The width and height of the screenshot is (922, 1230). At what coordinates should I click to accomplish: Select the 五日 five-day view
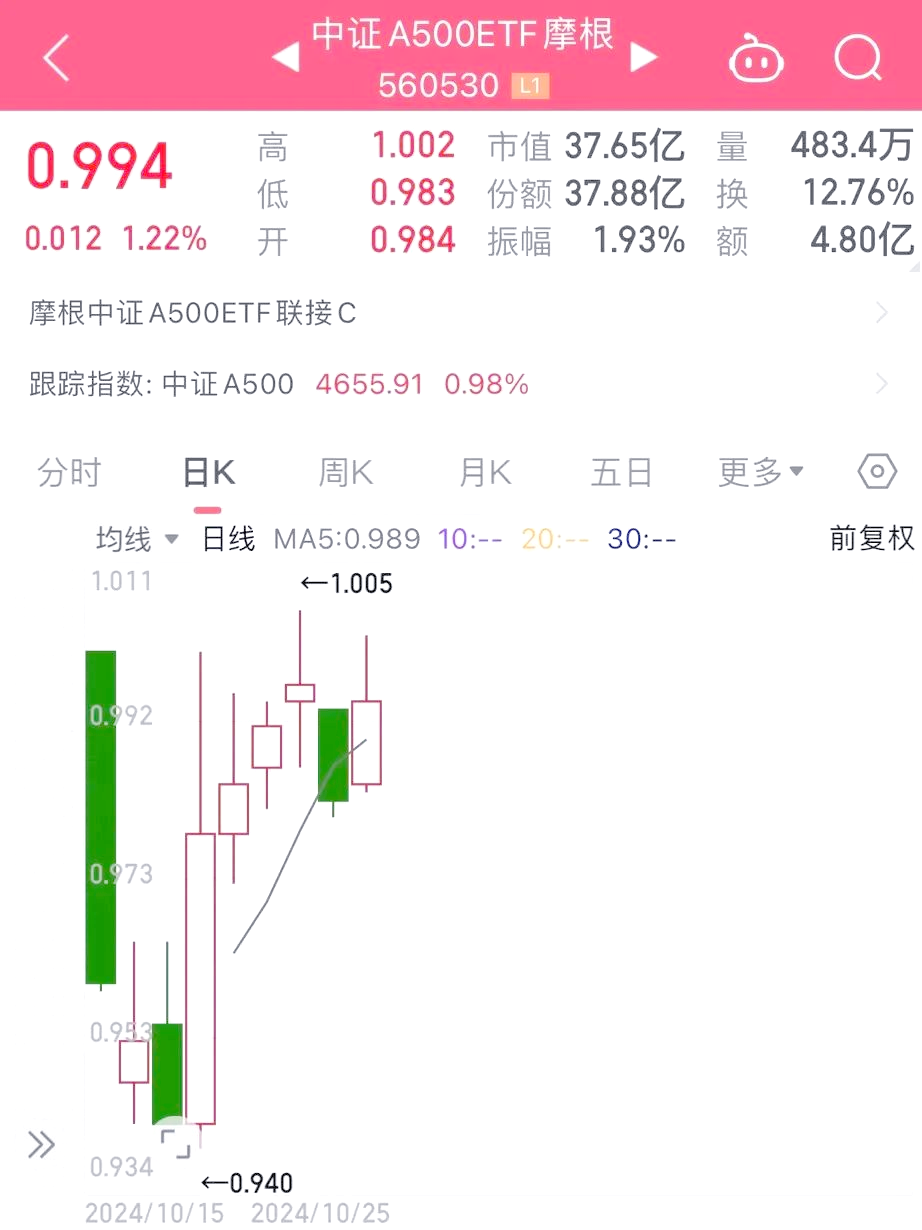coord(622,471)
